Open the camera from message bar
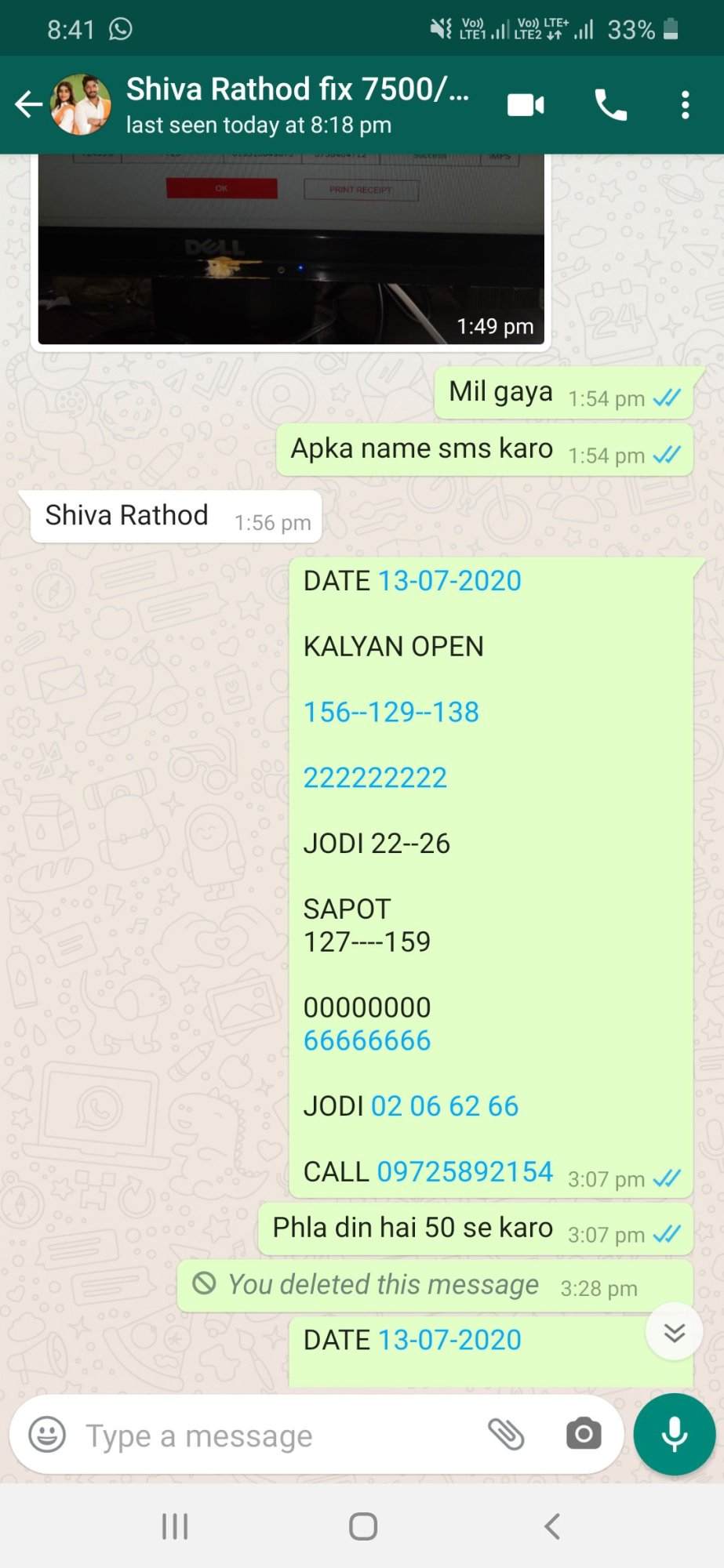 coord(584,1435)
